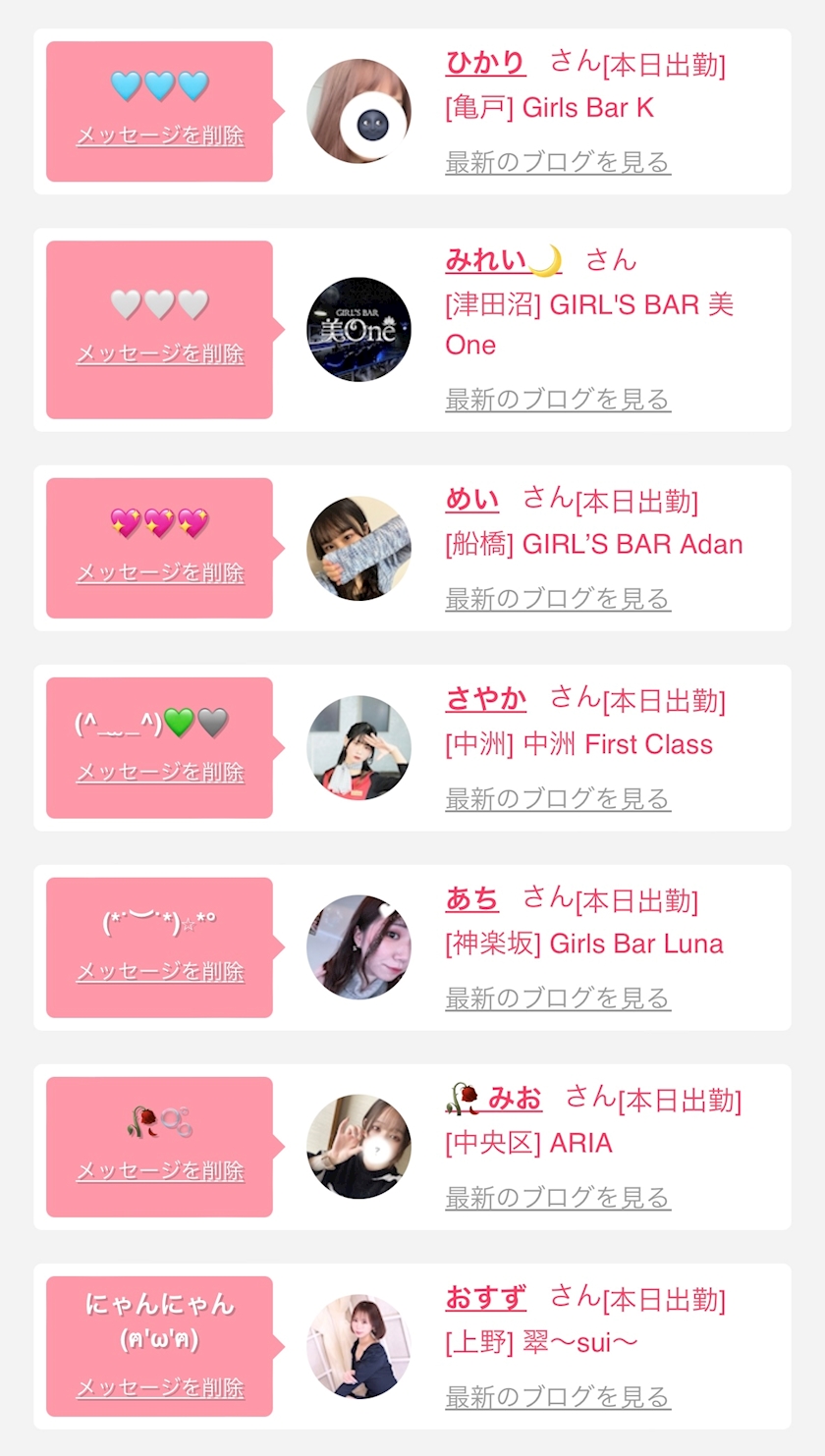Delete the message sent to めい
Image resolution: width=825 pixels, height=1456 pixels.
click(160, 572)
